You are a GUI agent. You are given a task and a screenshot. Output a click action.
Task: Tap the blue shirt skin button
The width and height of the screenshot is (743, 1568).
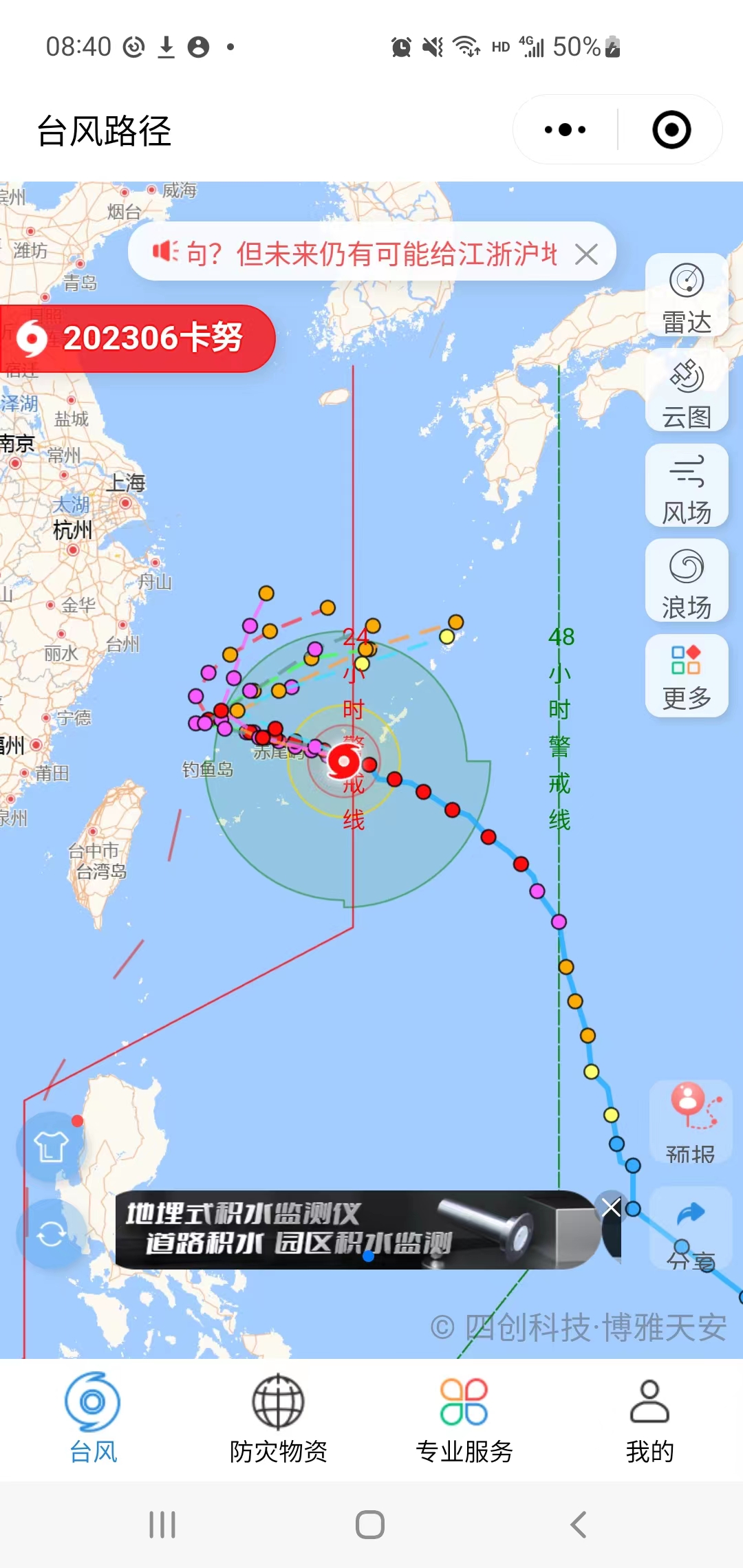(x=51, y=1146)
